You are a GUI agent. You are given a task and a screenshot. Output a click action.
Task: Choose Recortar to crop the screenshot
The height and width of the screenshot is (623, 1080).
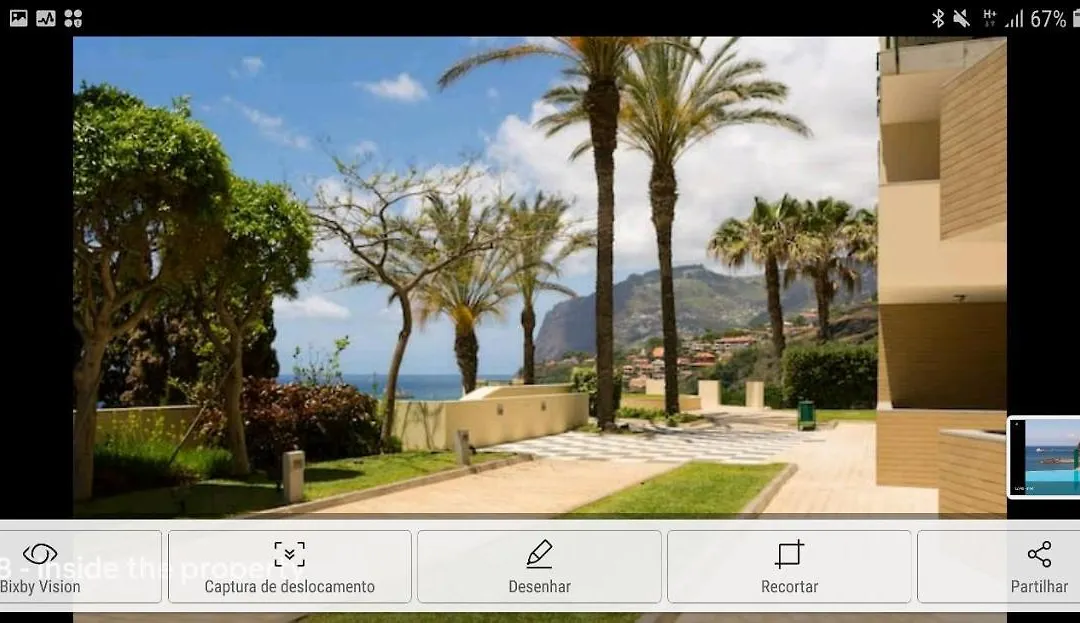(x=789, y=567)
